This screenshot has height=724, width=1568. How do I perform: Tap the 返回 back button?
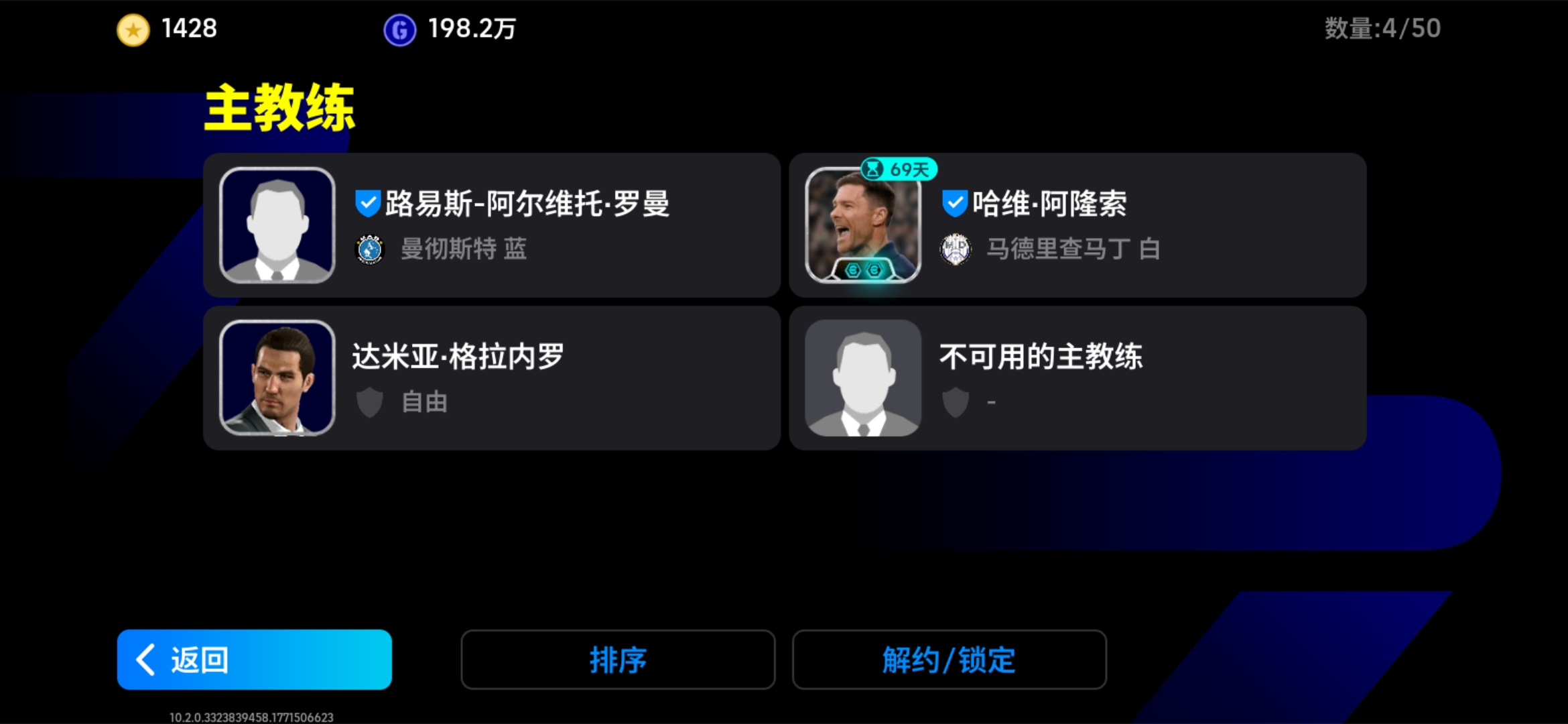[x=254, y=660]
